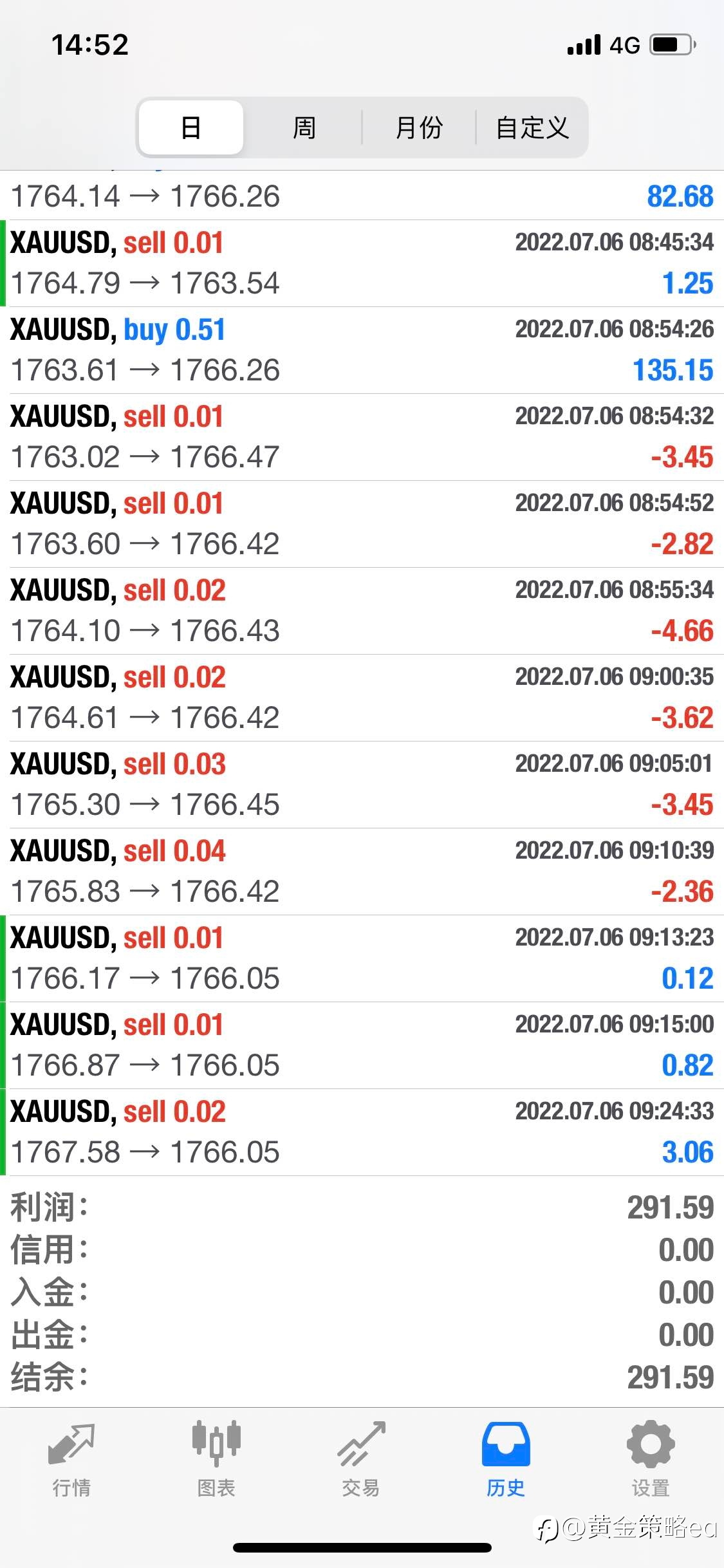View the sell 0.01 trade at 08:54:32
Screen dimensions: 724x1568
[x=362, y=437]
